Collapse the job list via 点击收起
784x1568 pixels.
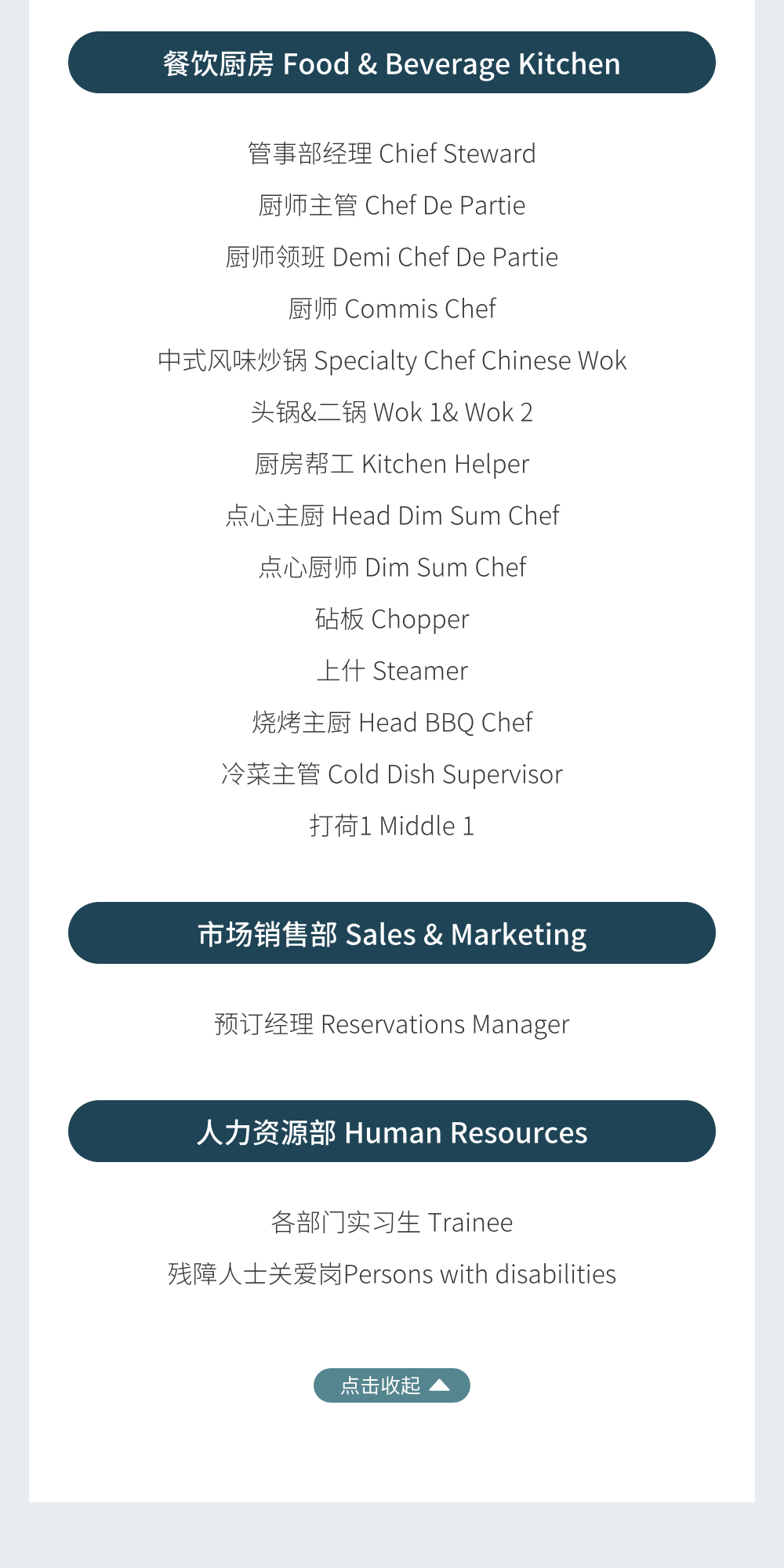point(391,1385)
